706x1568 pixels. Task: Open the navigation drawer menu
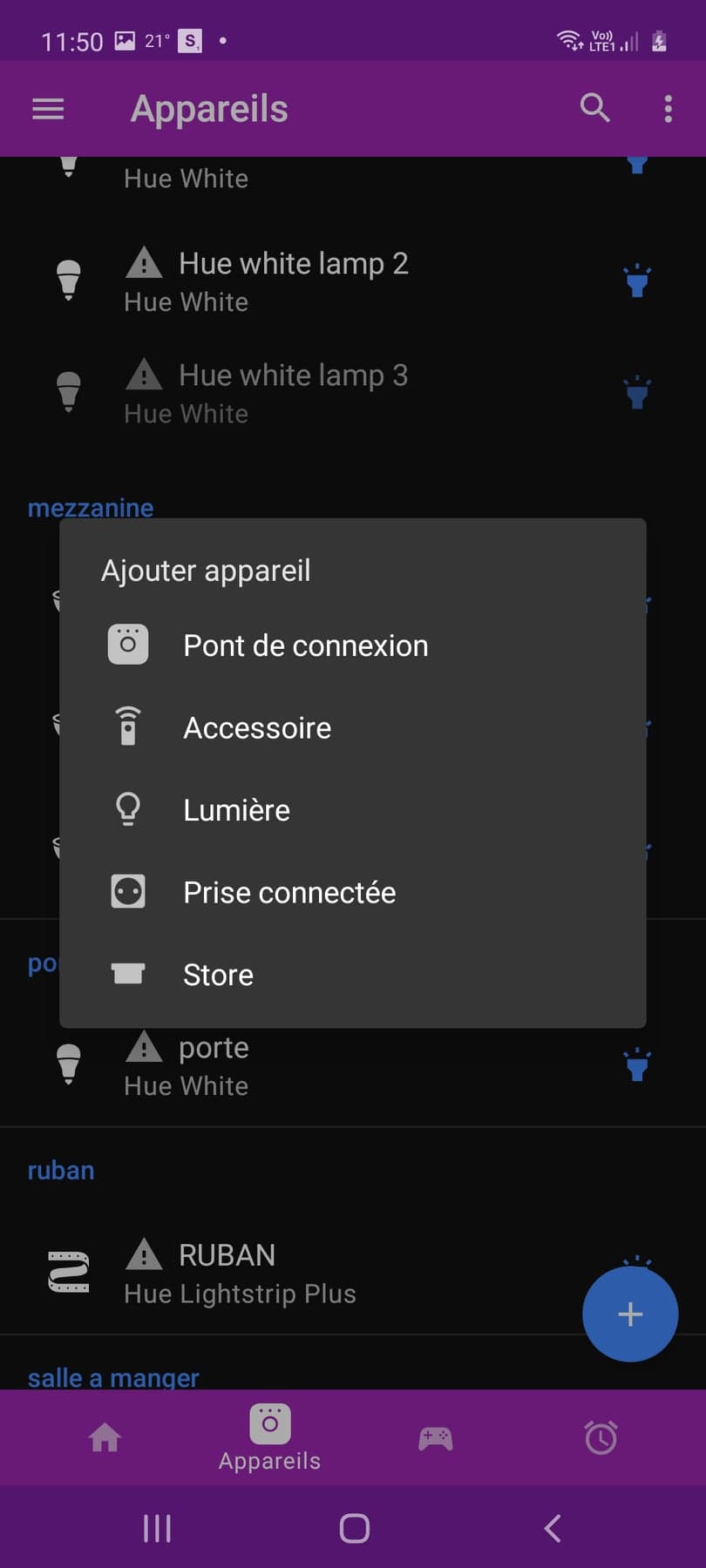pyautogui.click(x=48, y=109)
